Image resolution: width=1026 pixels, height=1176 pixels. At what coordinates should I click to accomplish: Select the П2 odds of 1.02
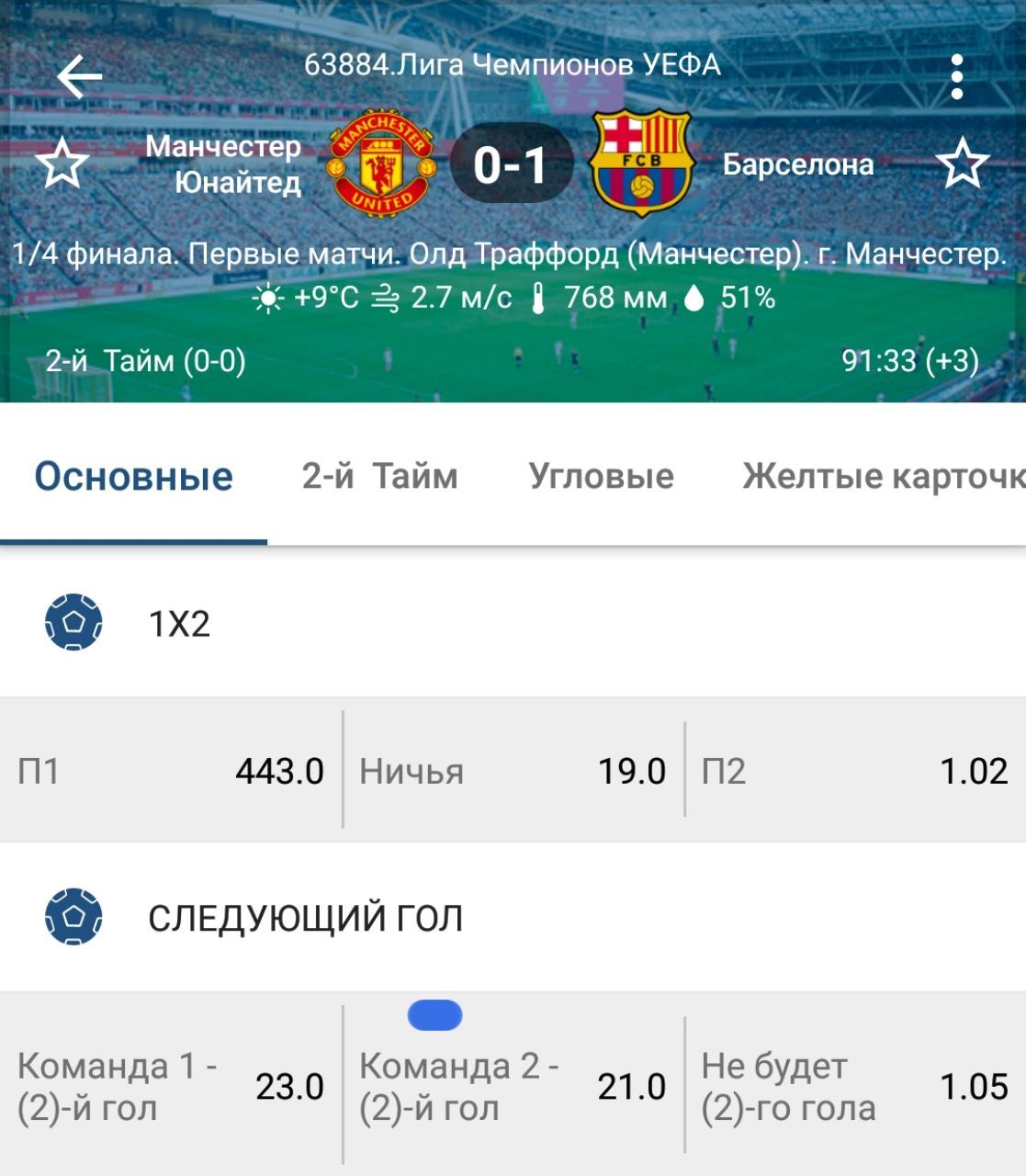pos(854,770)
